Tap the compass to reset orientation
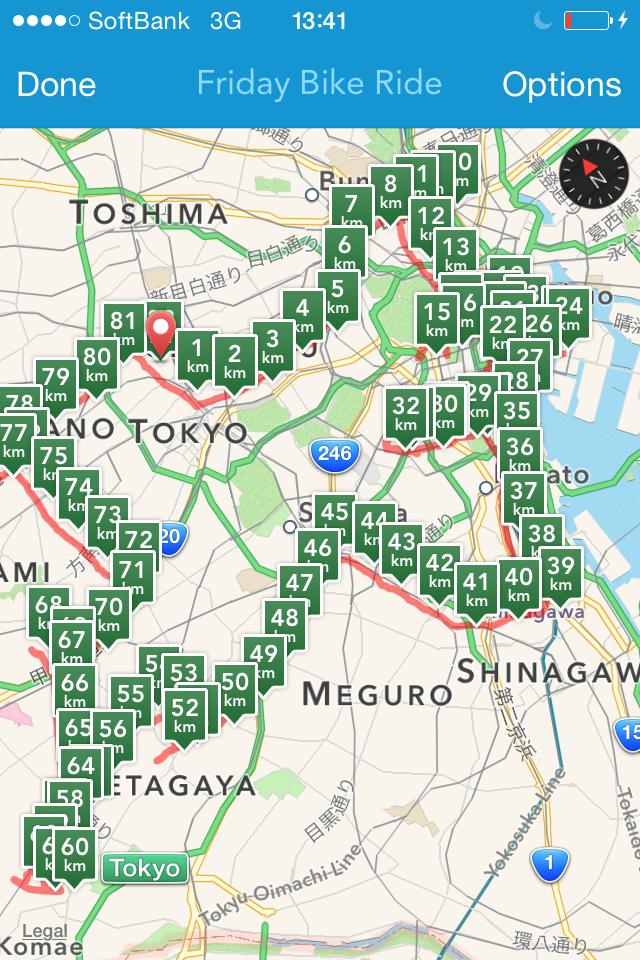The width and height of the screenshot is (640, 960). pos(593,175)
